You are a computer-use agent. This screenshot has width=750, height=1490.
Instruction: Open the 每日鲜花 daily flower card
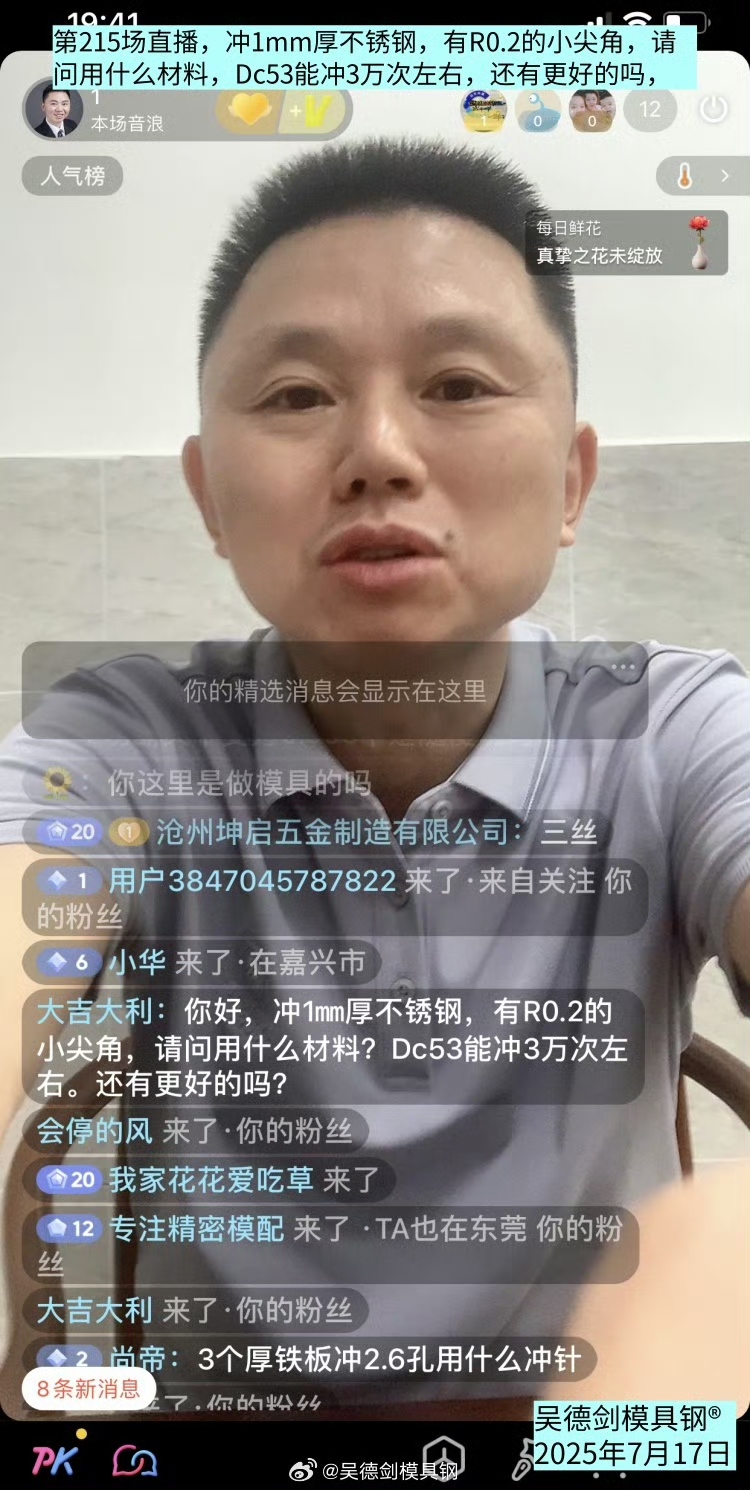[626, 242]
